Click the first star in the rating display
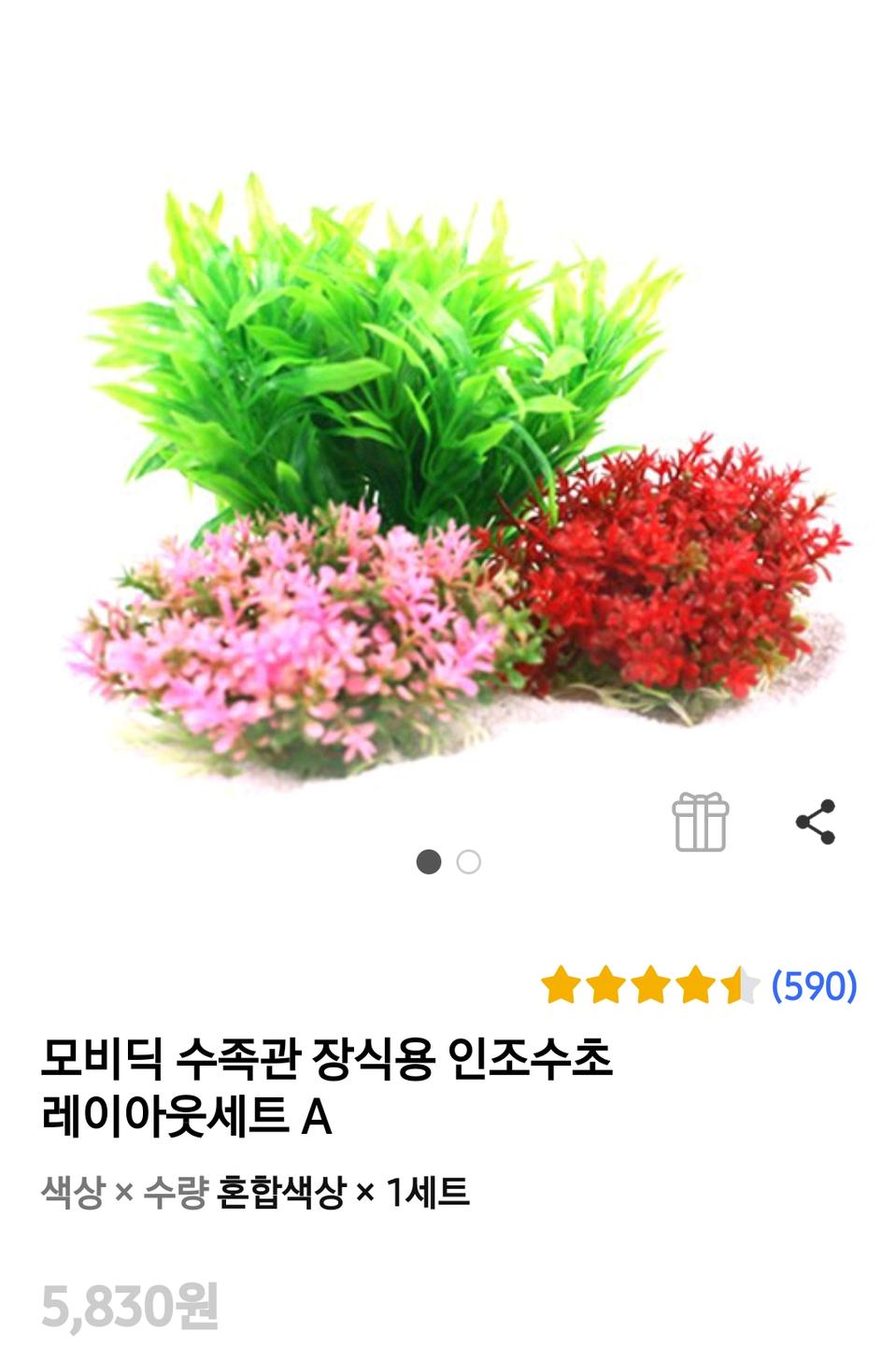Image resolution: width=896 pixels, height=1361 pixels. click(x=561, y=983)
